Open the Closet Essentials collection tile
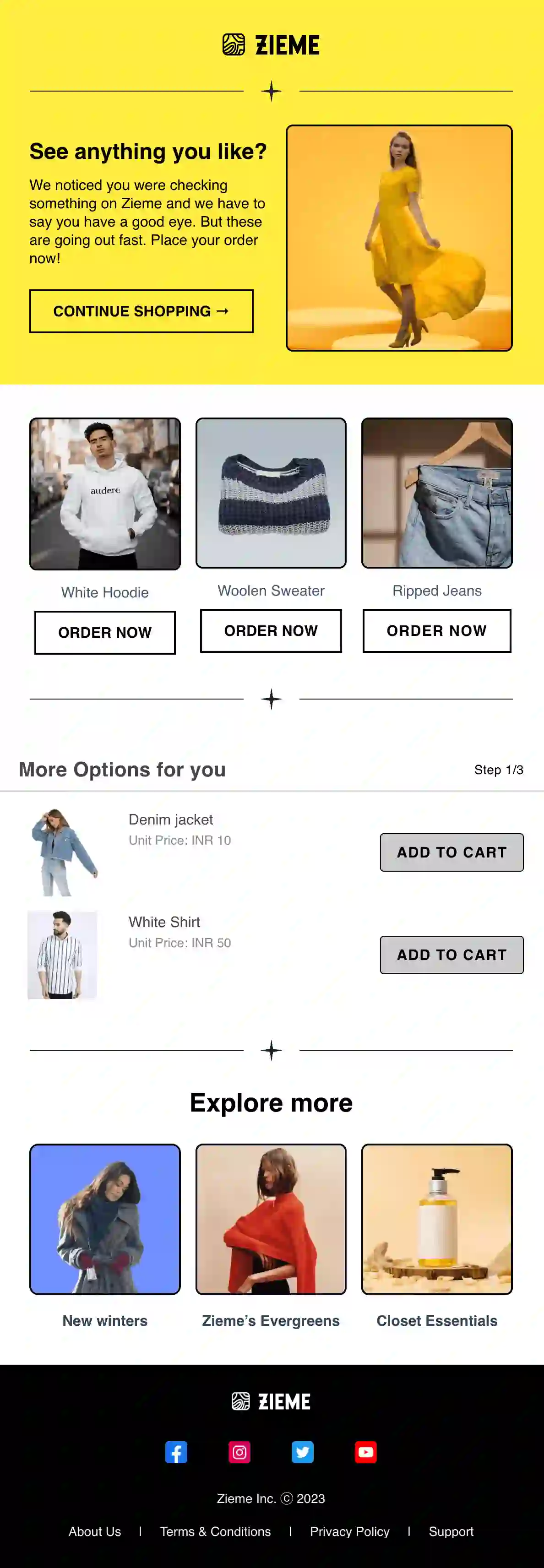 tap(436, 1219)
